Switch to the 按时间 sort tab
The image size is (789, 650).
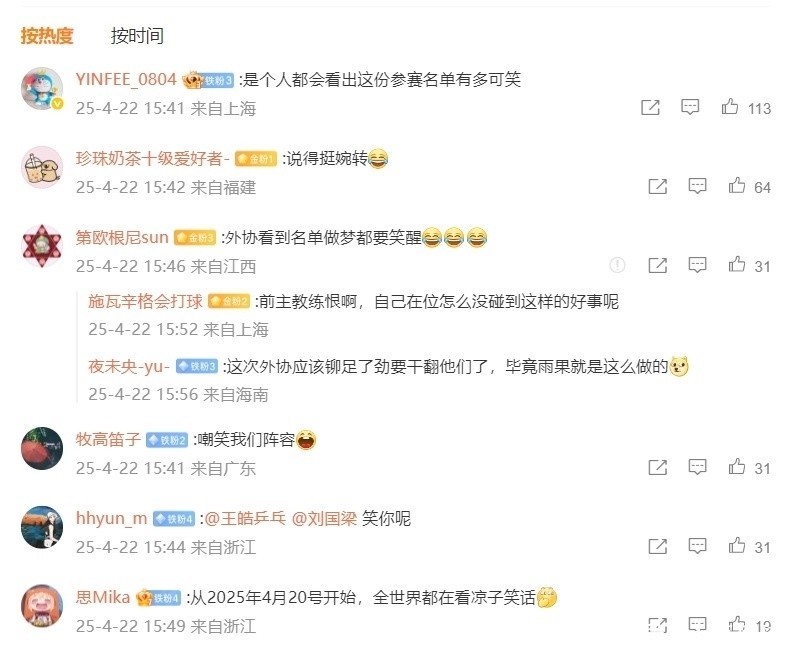coord(137,36)
